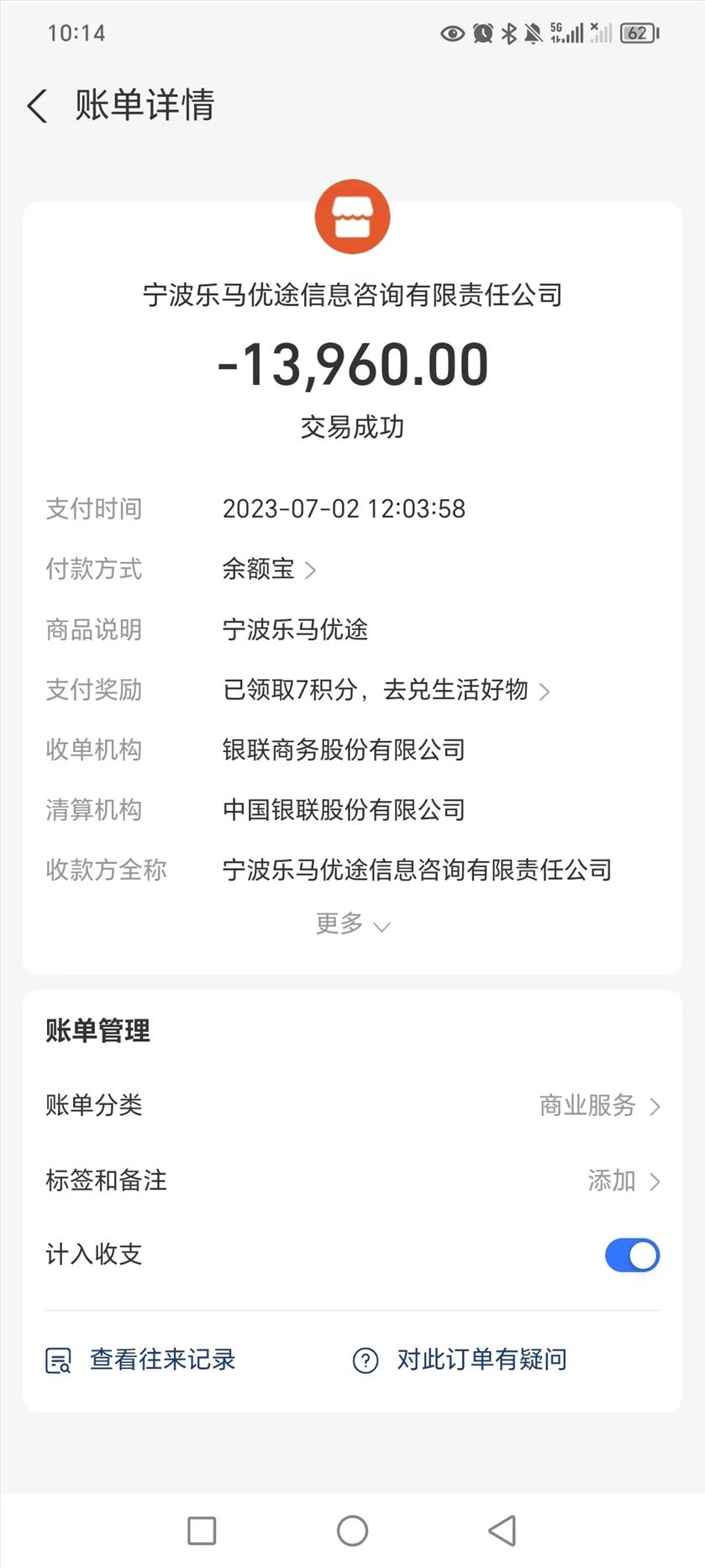
Task: Tap 对此订单有疑问 for help
Action: click(x=460, y=1360)
